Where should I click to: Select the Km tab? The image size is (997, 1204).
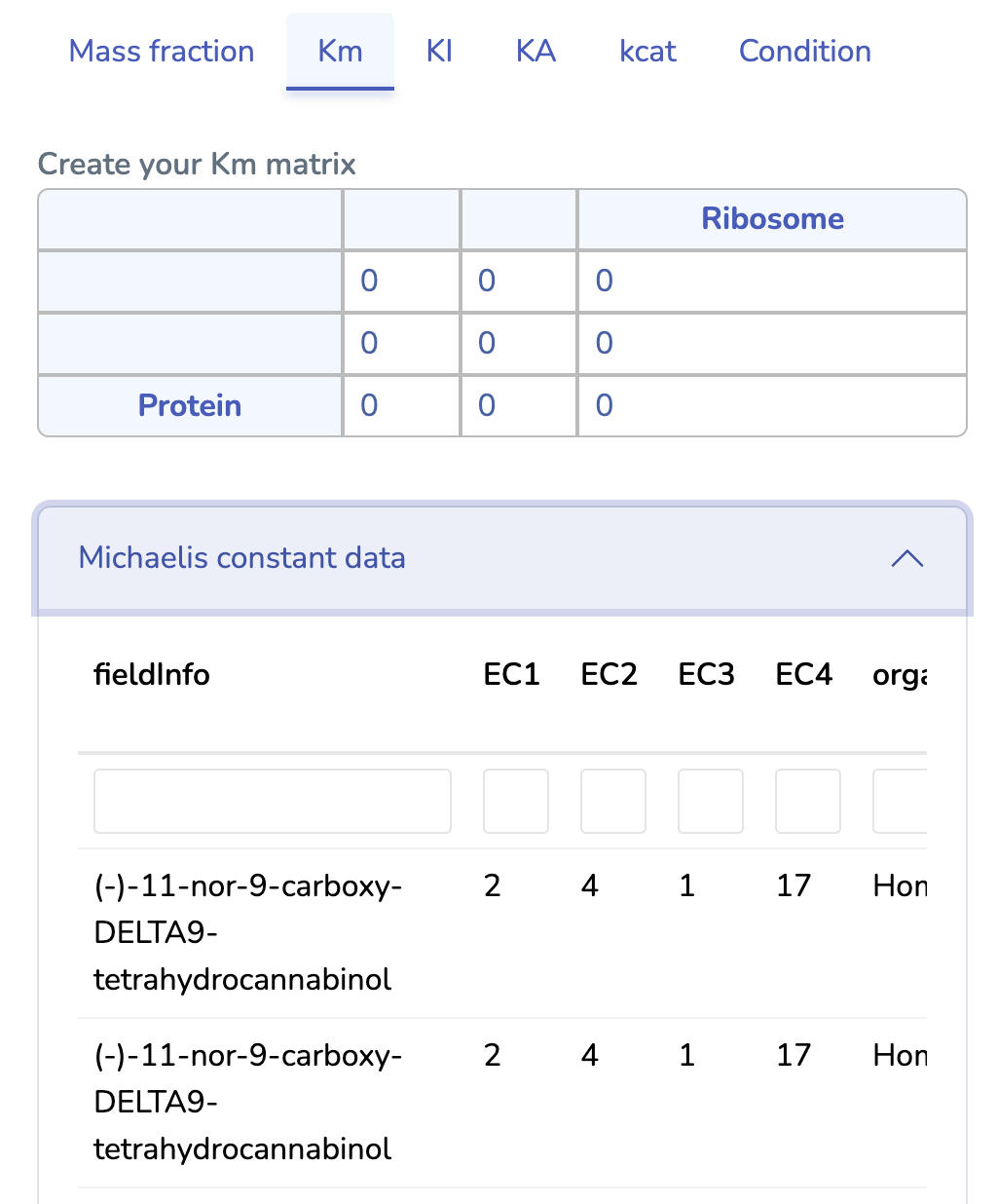coord(339,51)
